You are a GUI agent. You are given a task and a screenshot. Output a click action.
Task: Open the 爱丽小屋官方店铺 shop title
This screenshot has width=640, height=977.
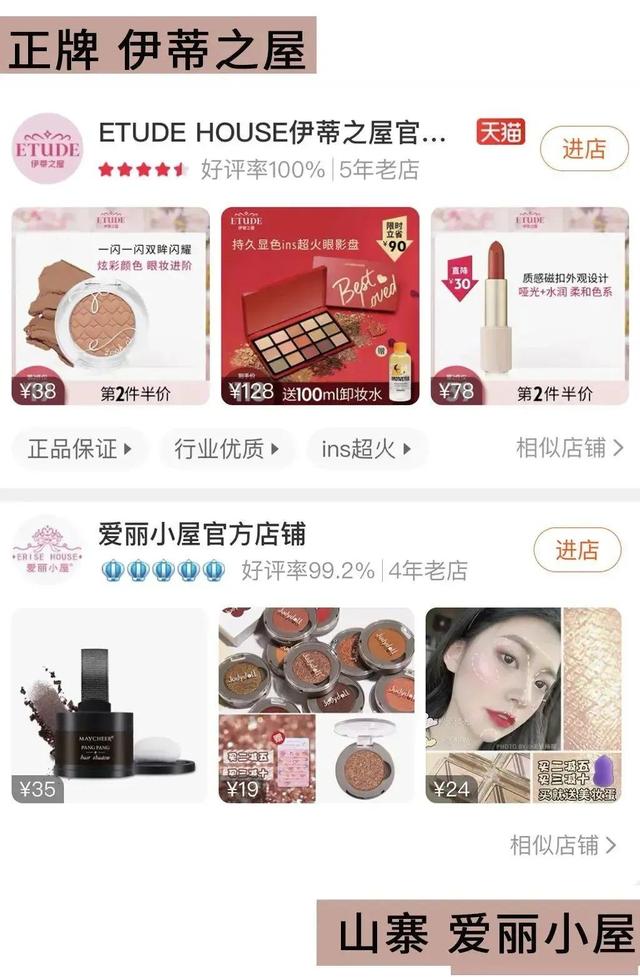pos(201,534)
